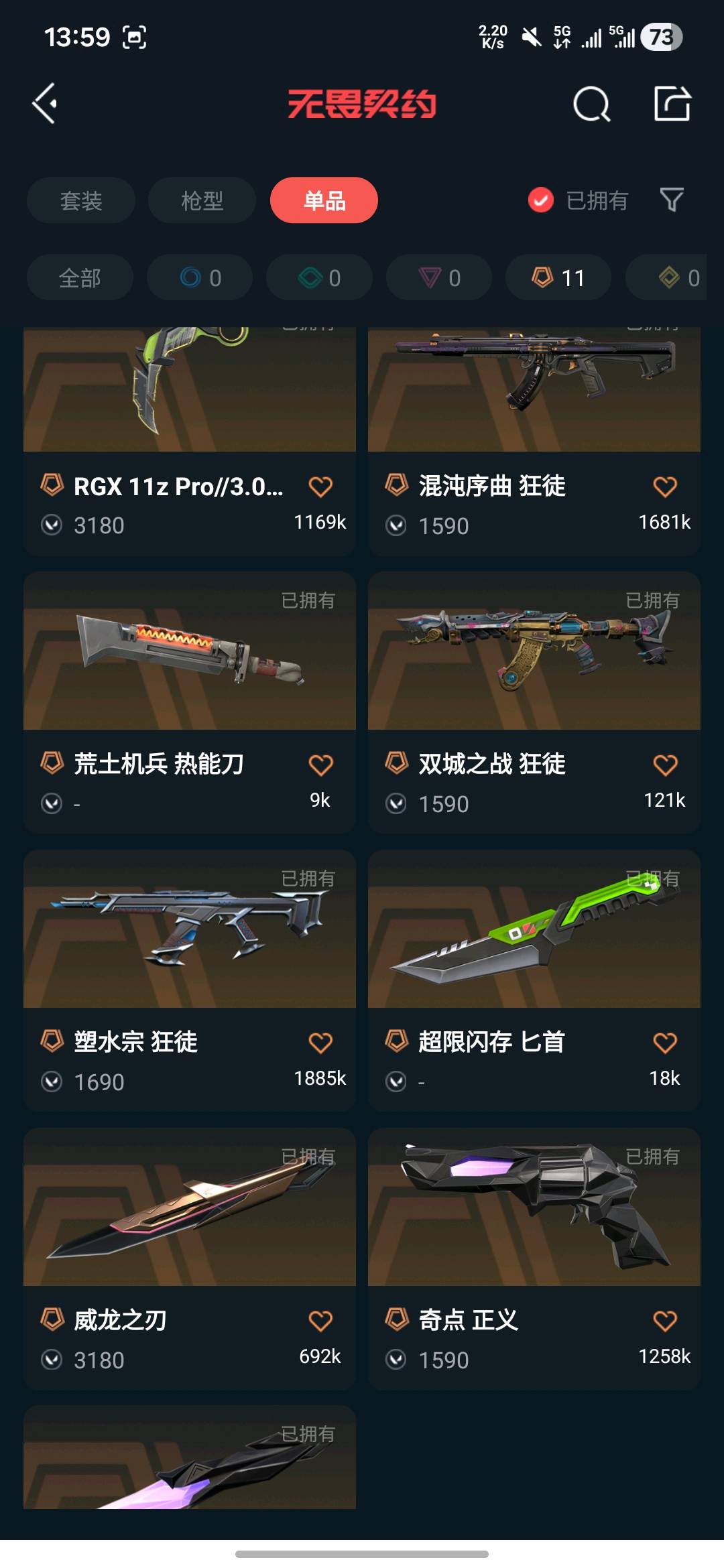Favorite the 混沌序曲 狂徒 skin
724x1568 pixels.
pyautogui.click(x=665, y=487)
